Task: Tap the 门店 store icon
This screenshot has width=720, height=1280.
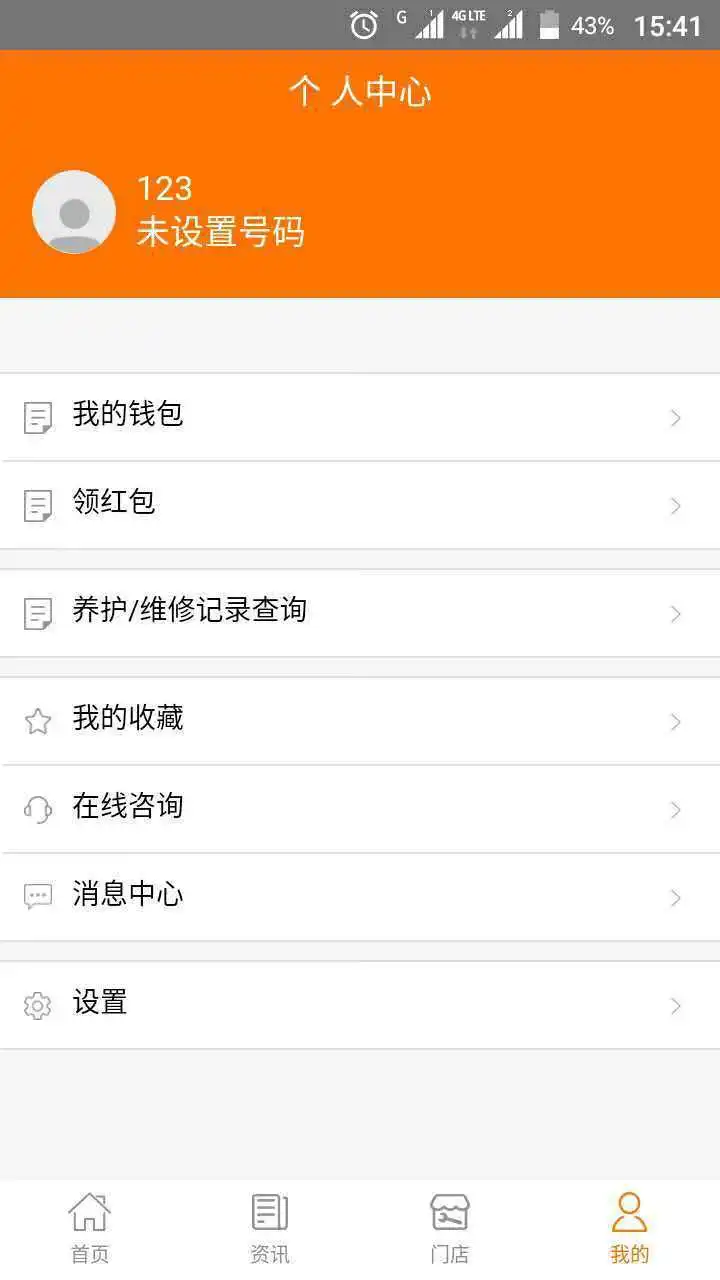Action: pos(449,1212)
